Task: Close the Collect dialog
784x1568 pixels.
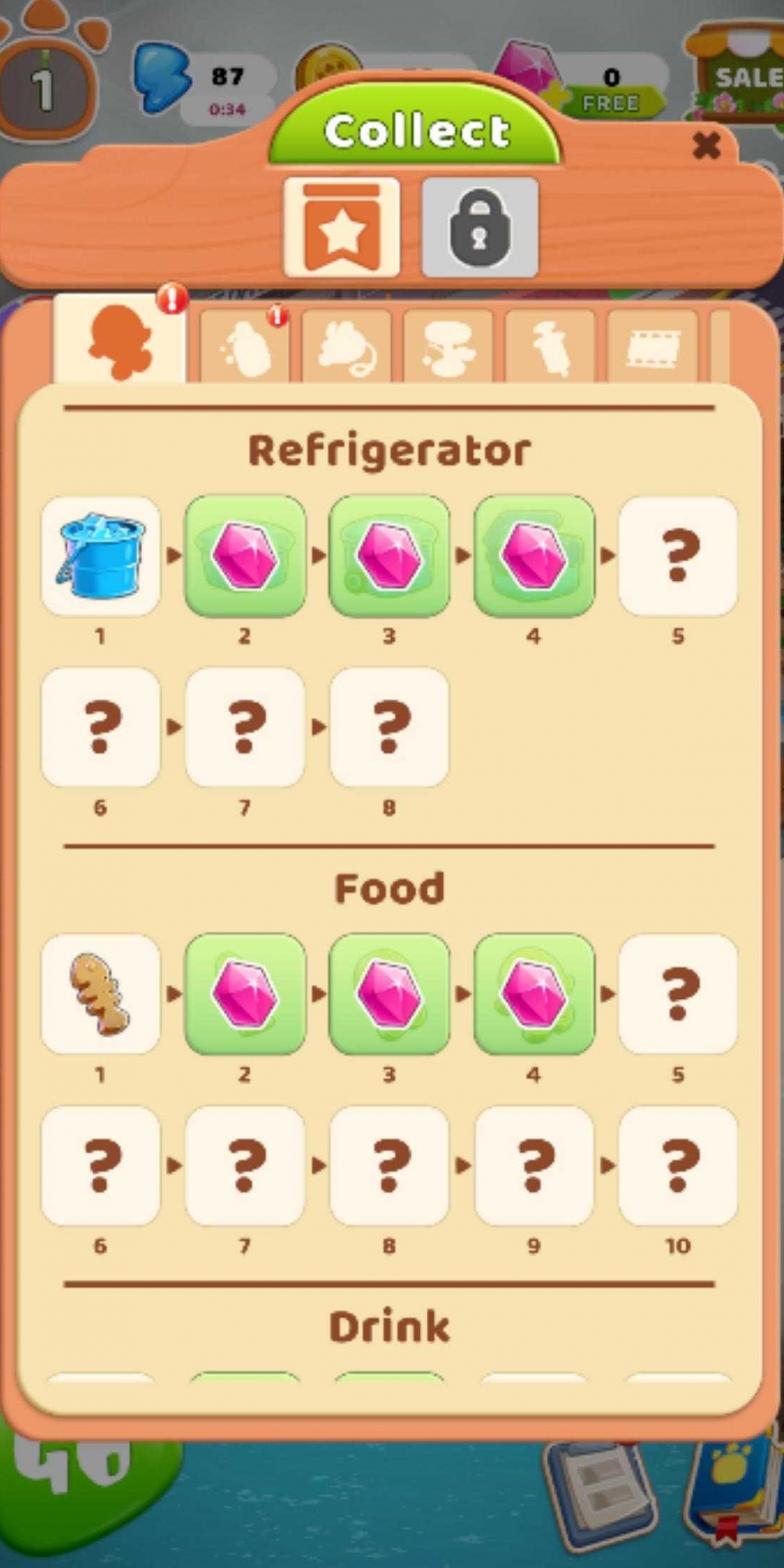Action: (x=706, y=145)
